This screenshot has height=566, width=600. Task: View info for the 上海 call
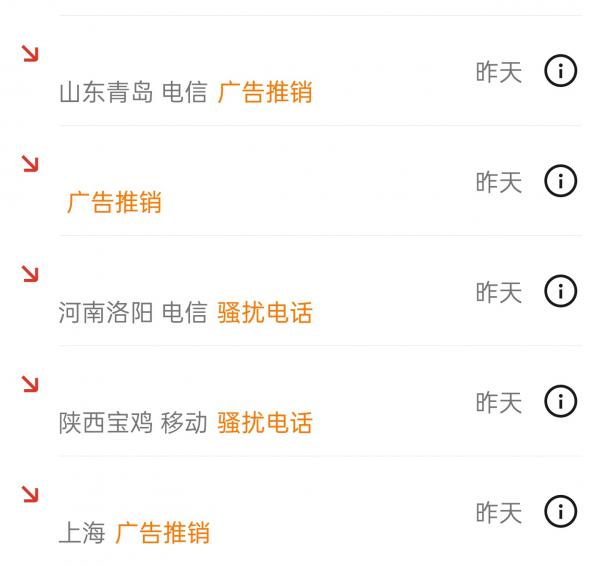(x=560, y=512)
